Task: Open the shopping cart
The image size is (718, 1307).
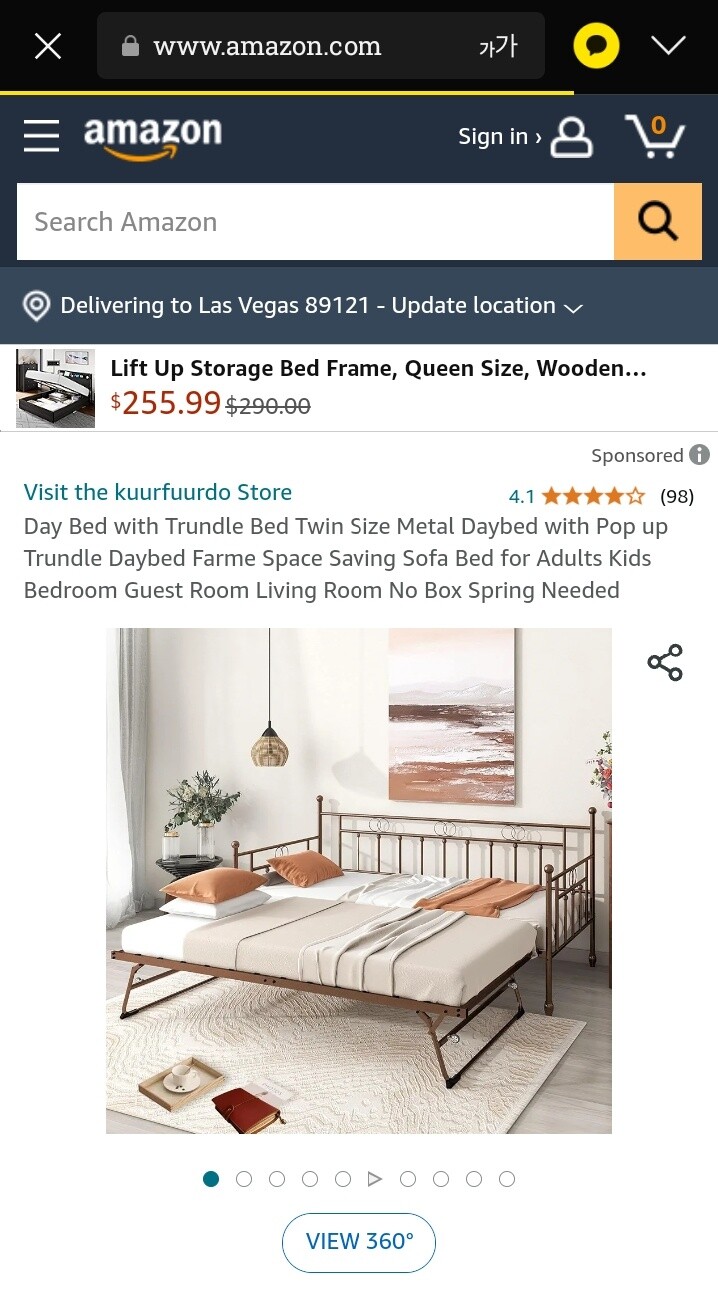Action: click(655, 137)
